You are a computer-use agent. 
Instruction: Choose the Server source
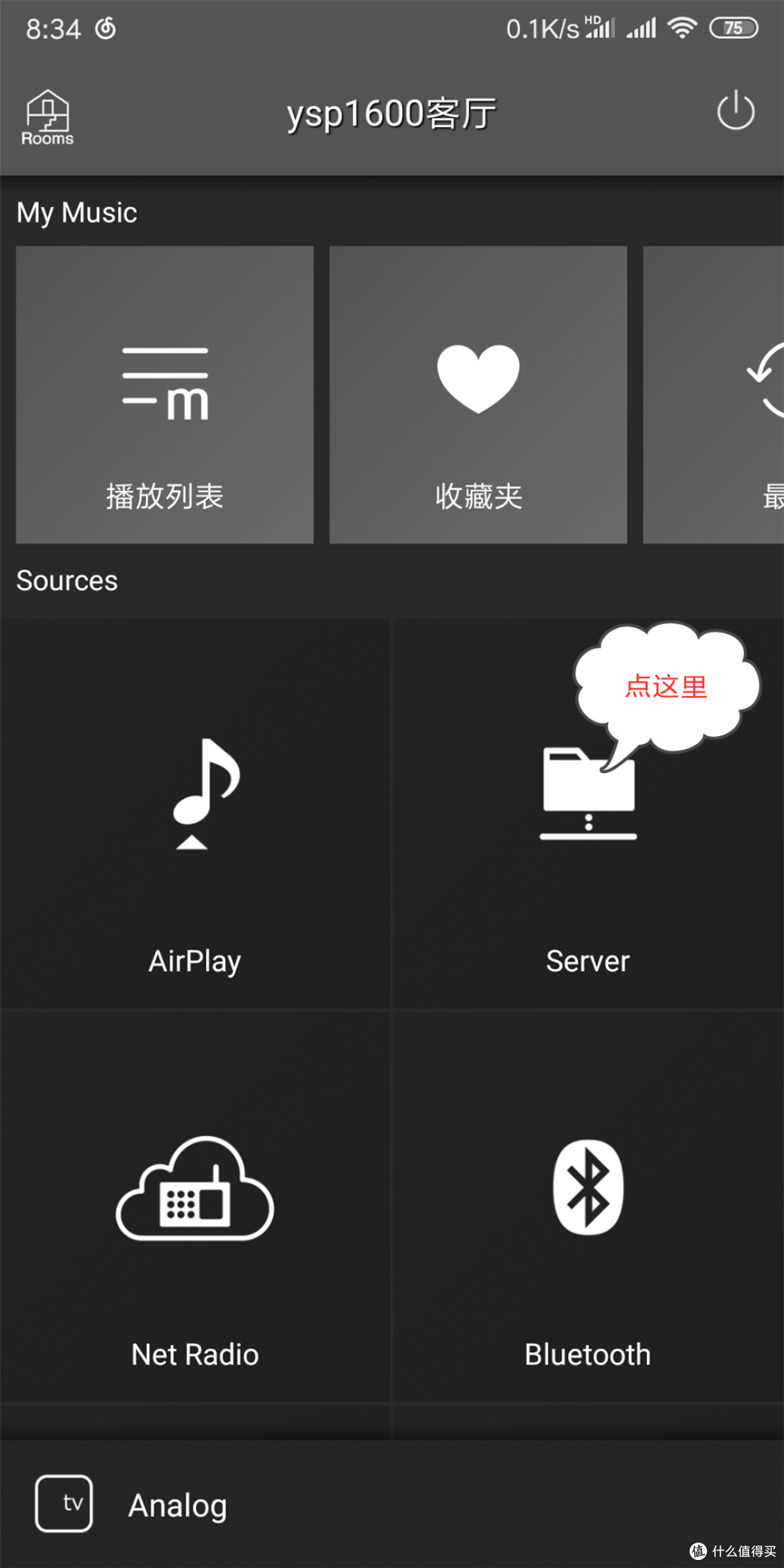tap(588, 813)
